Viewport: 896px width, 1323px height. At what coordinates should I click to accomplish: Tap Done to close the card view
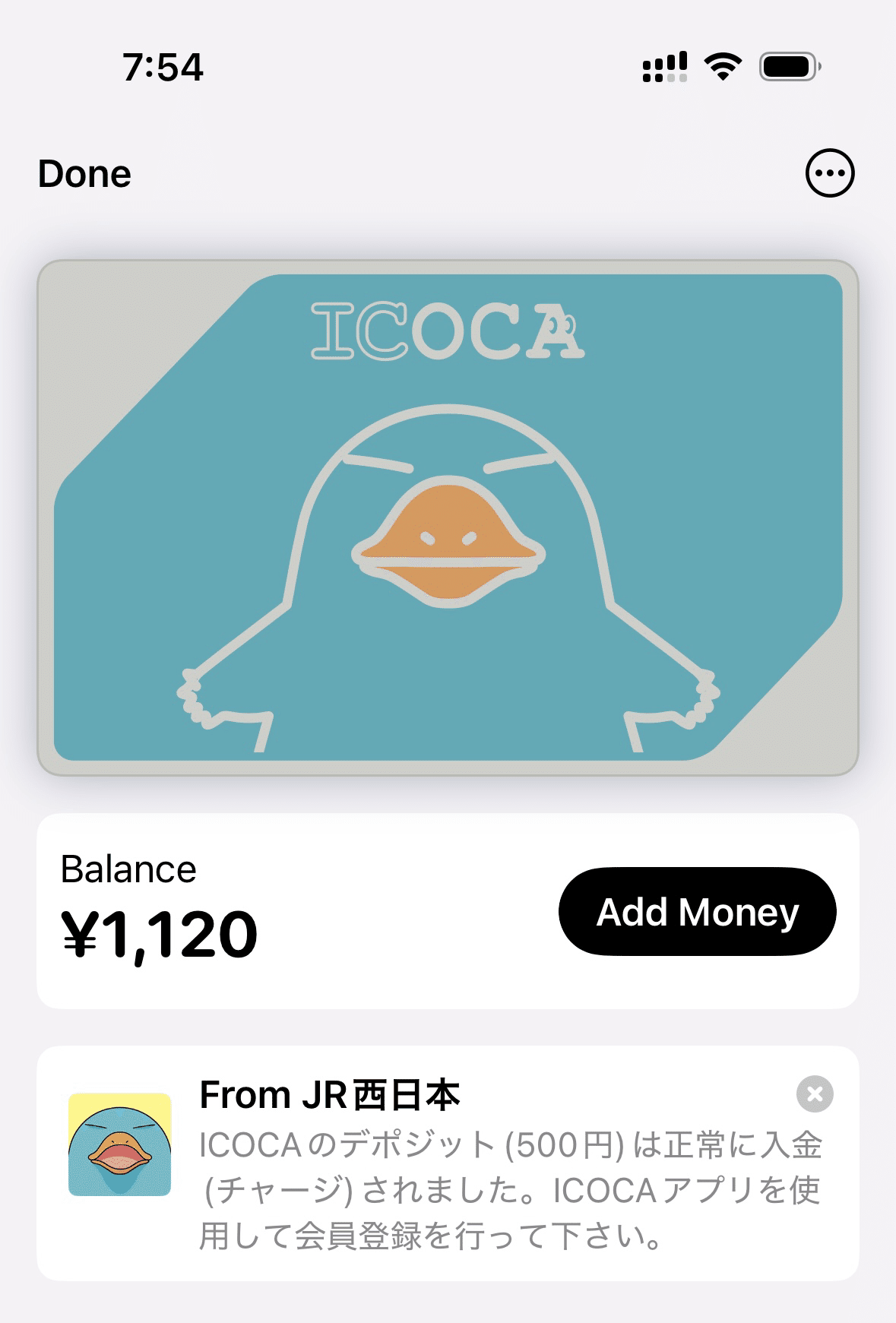point(84,173)
